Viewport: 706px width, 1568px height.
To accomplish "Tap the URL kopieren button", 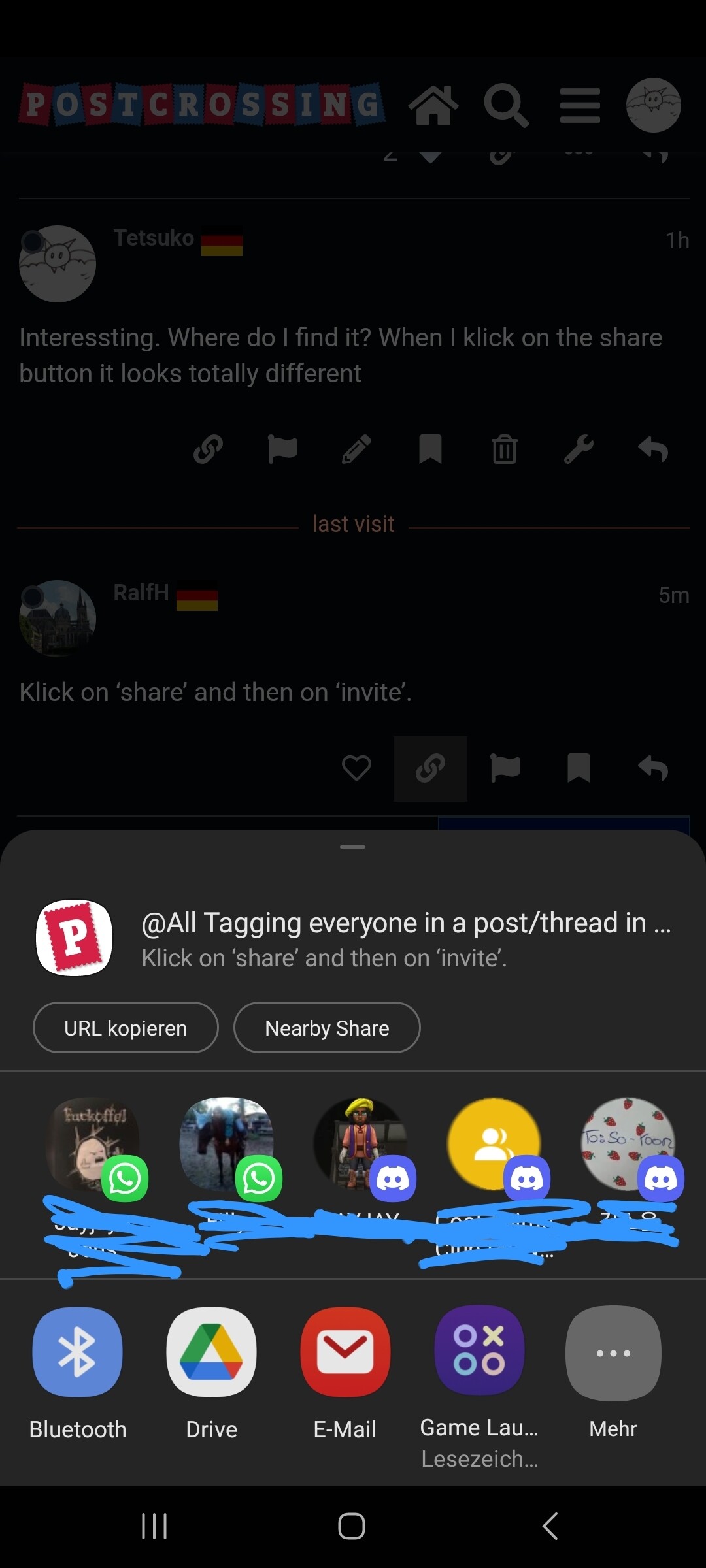I will pyautogui.click(x=126, y=1028).
